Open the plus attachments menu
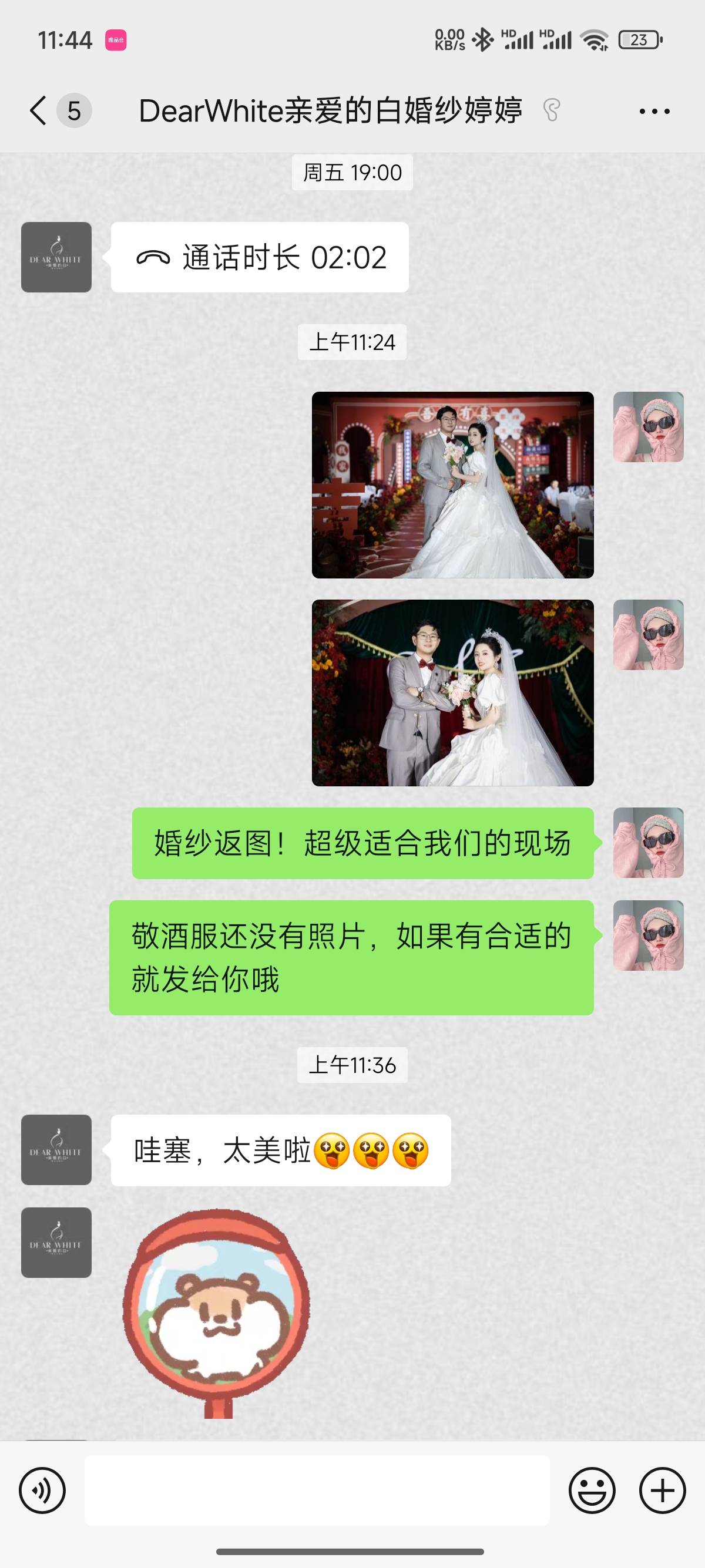This screenshot has height=1568, width=705. click(x=662, y=1490)
